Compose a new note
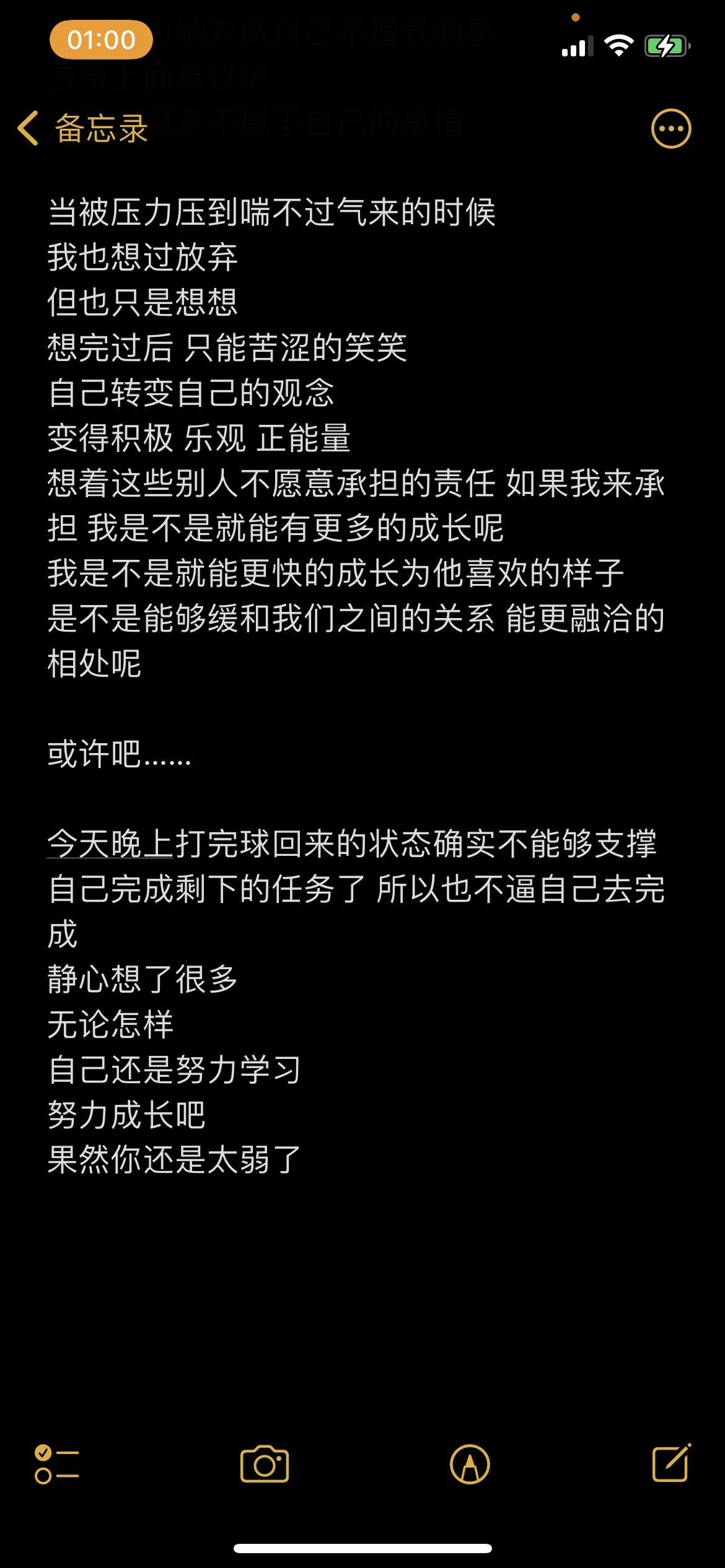 tap(672, 1463)
